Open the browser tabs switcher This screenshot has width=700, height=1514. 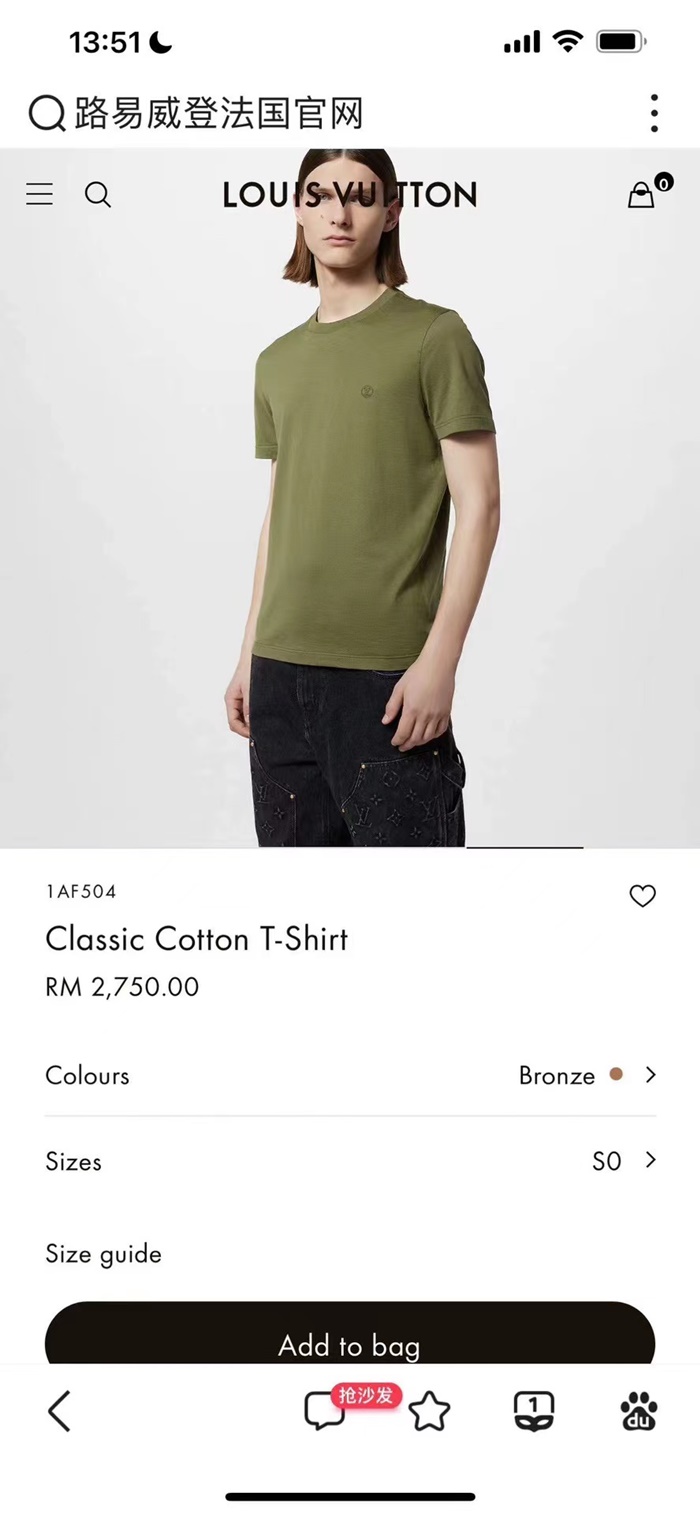(x=534, y=1411)
